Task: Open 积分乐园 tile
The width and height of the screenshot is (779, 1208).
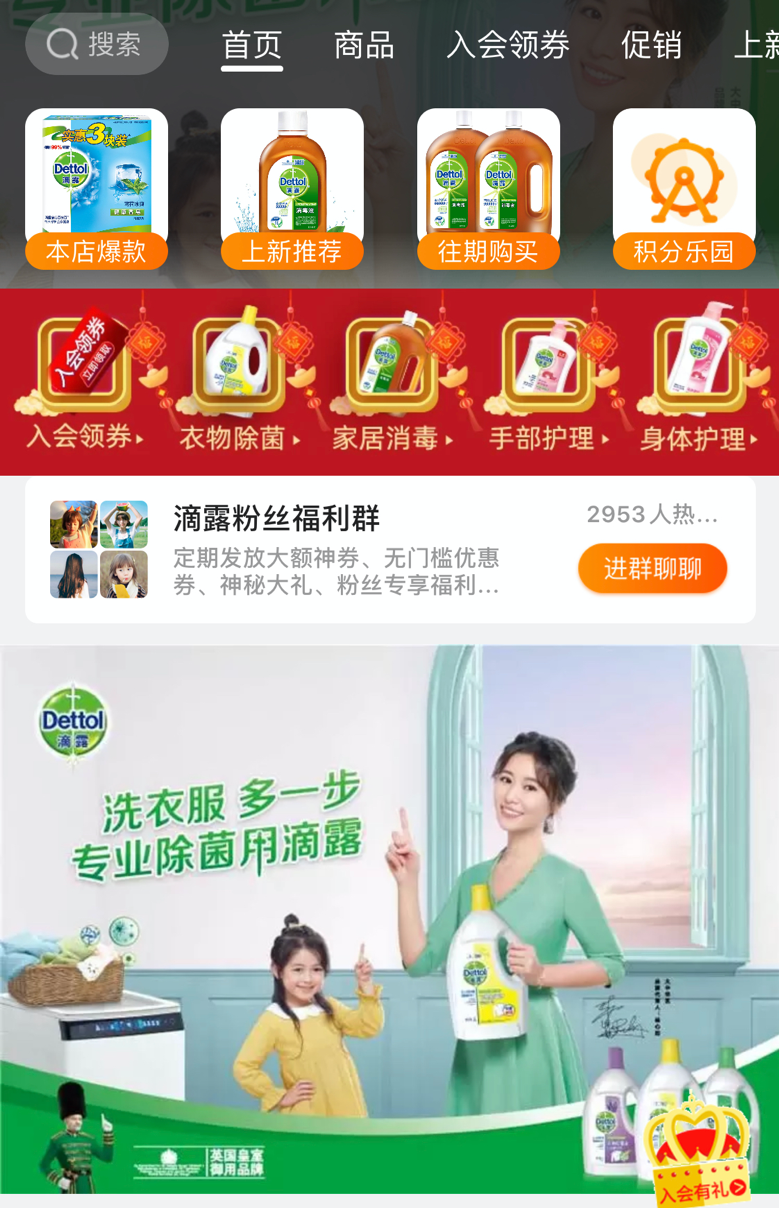Action: [684, 189]
